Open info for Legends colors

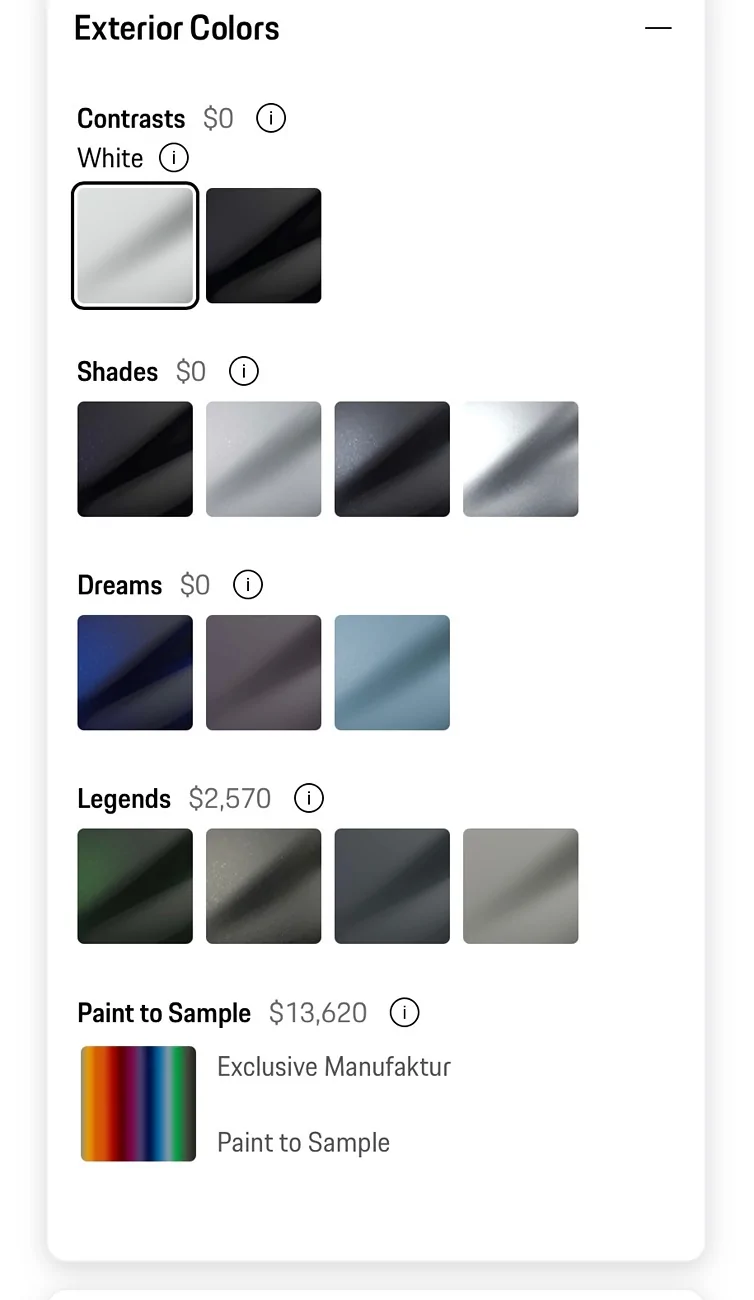tap(309, 798)
